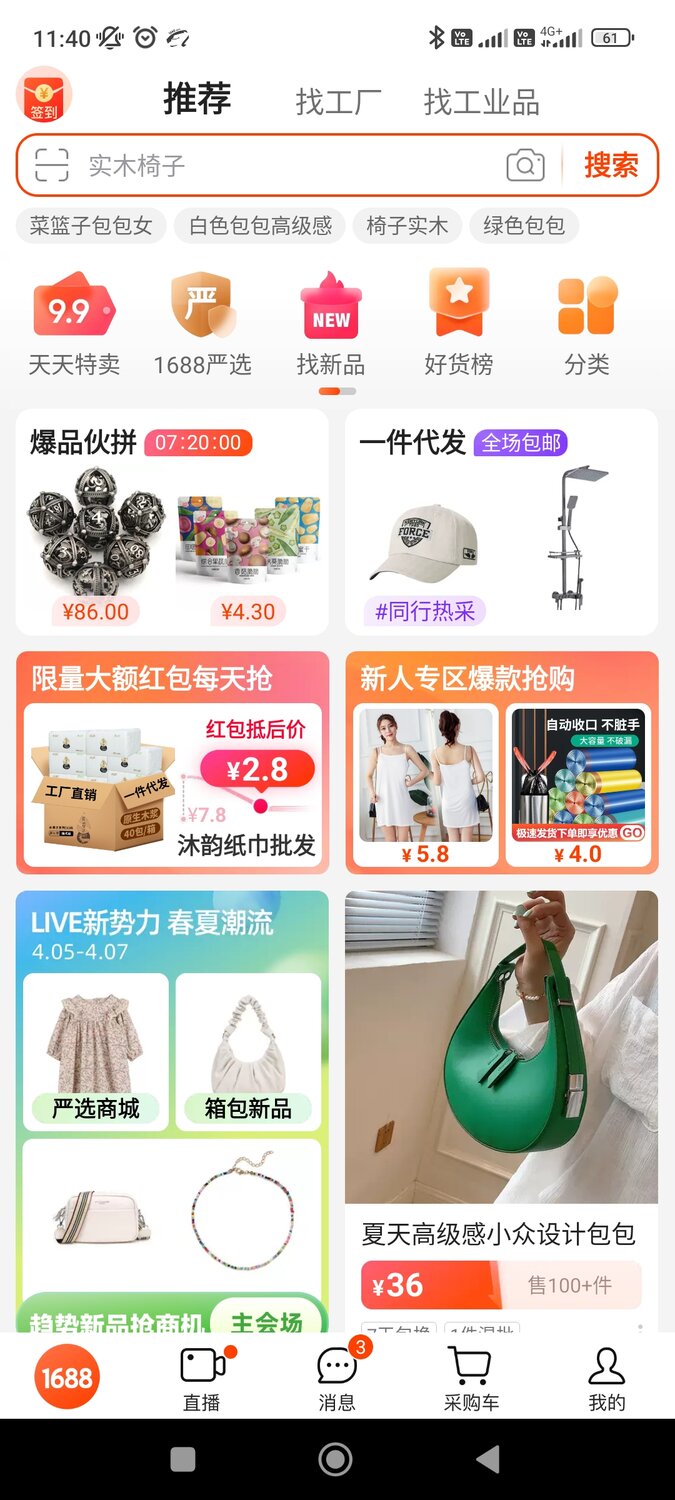Open the 分类 categories shortcut

pyautogui.click(x=587, y=325)
